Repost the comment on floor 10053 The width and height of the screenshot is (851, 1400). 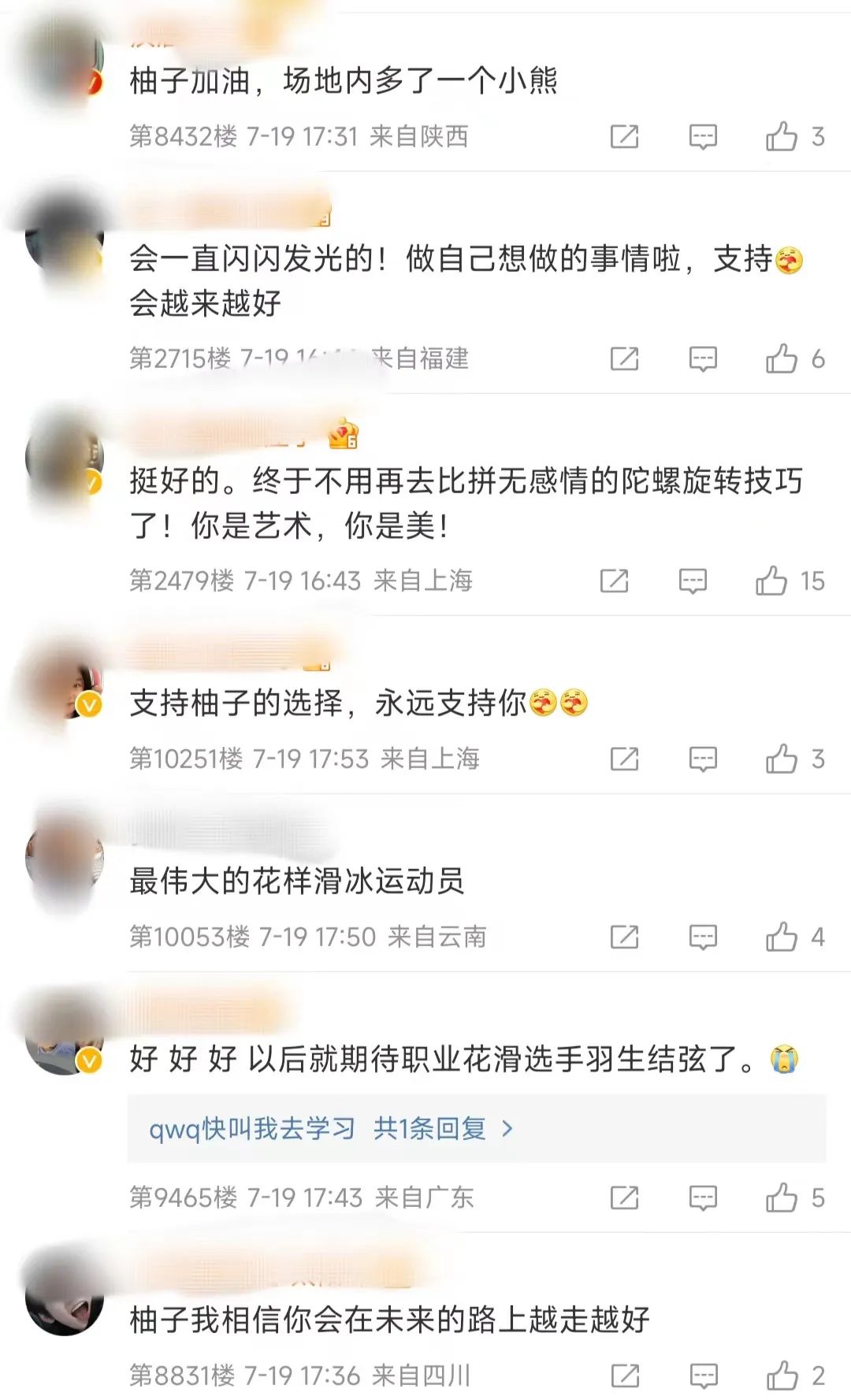(624, 938)
